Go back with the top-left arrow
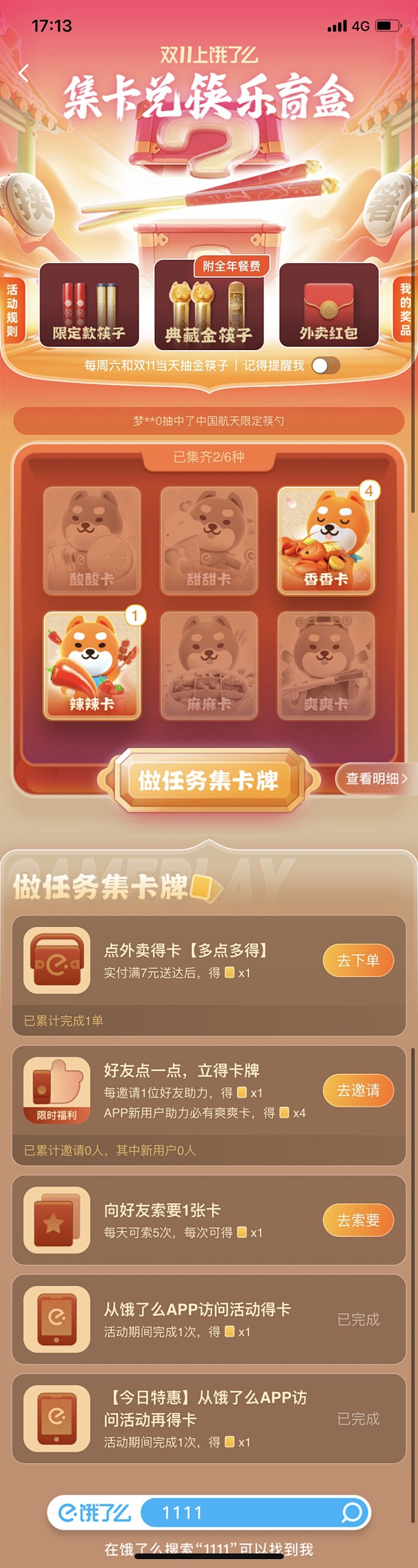Viewport: 418px width, 1568px height. point(24,74)
